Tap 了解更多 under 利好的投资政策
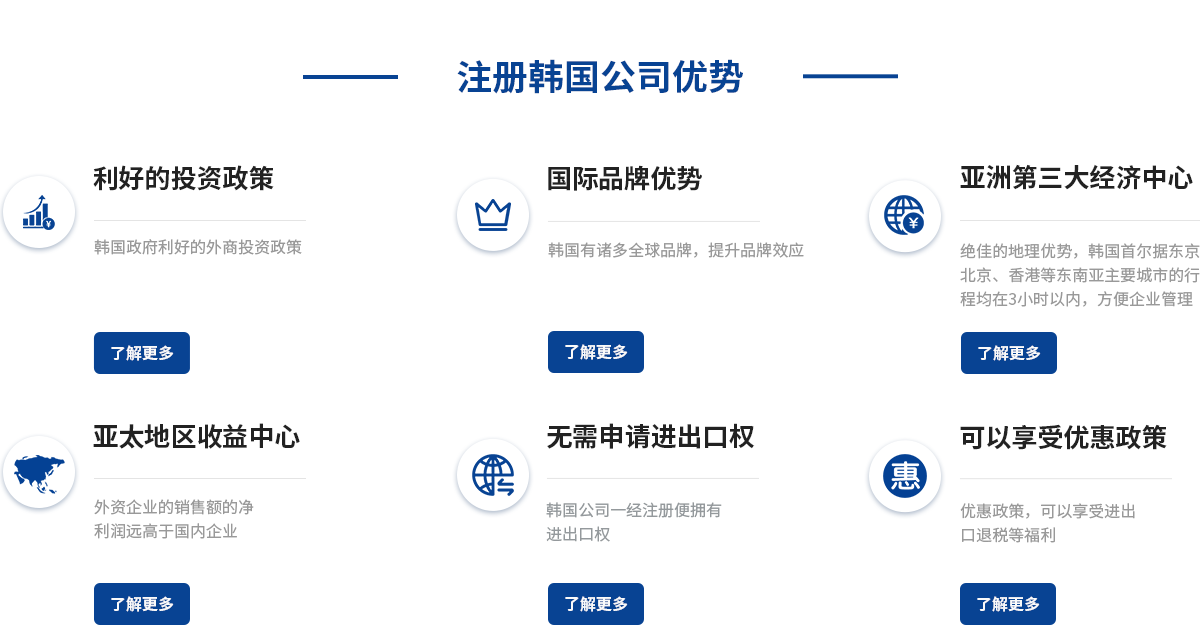This screenshot has width=1200, height=637. pyautogui.click(x=142, y=353)
